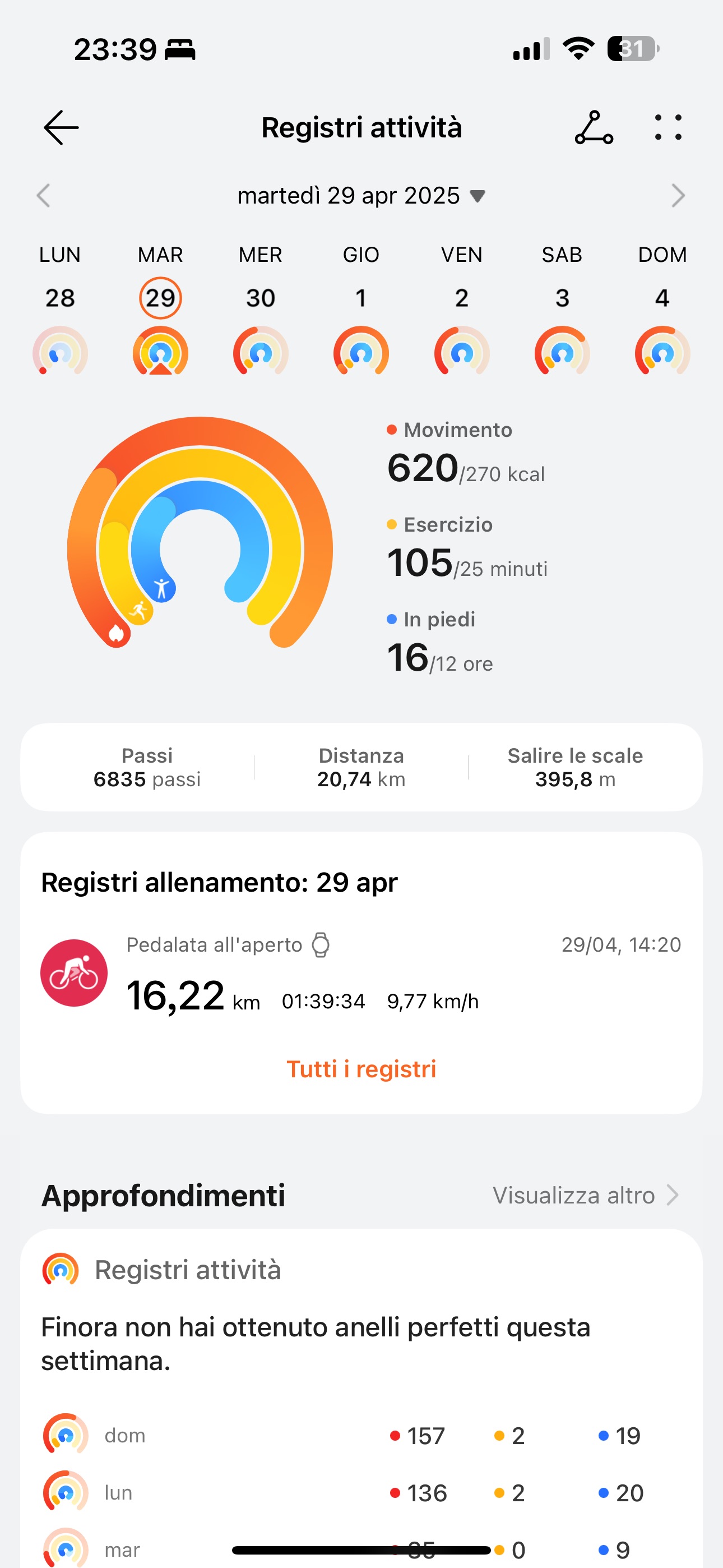Open the date picker for martedì 29 apr 2025
Image resolution: width=723 pixels, height=1568 pixels.
[x=361, y=196]
